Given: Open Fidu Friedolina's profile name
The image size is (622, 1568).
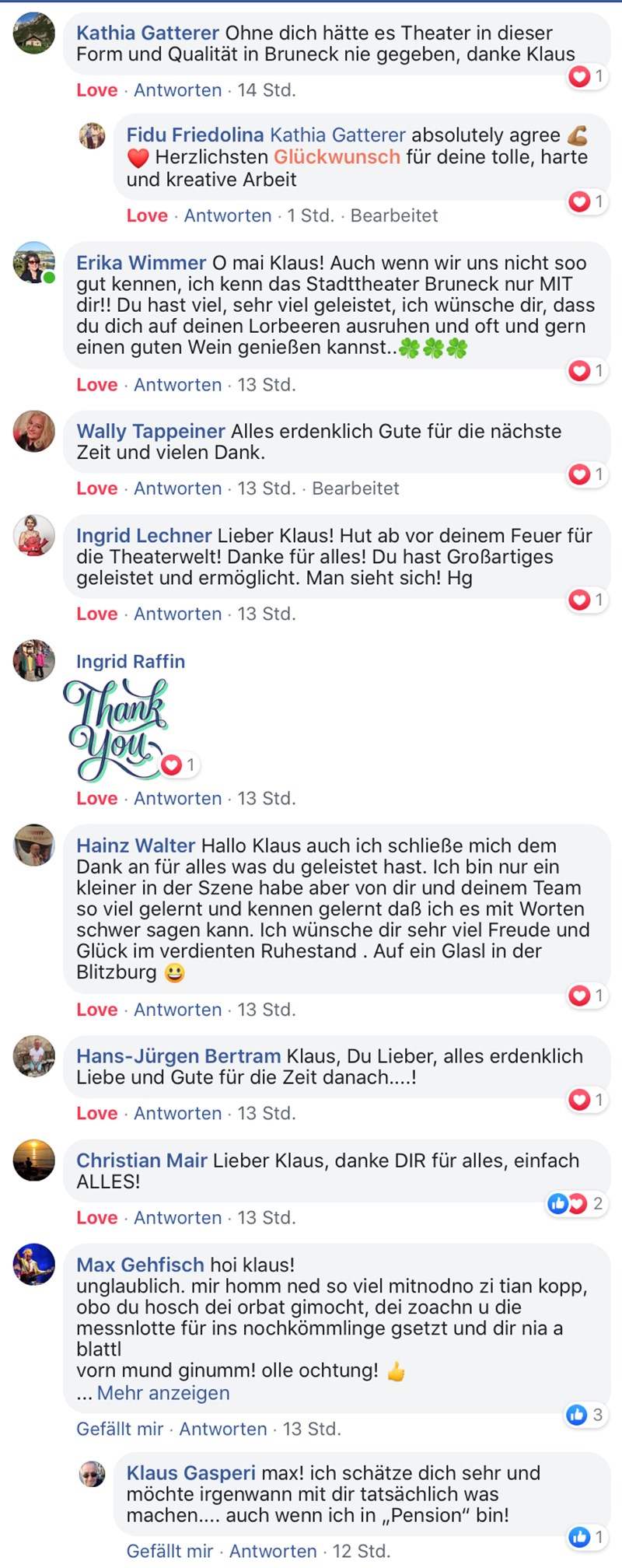Looking at the screenshot, I should (195, 135).
